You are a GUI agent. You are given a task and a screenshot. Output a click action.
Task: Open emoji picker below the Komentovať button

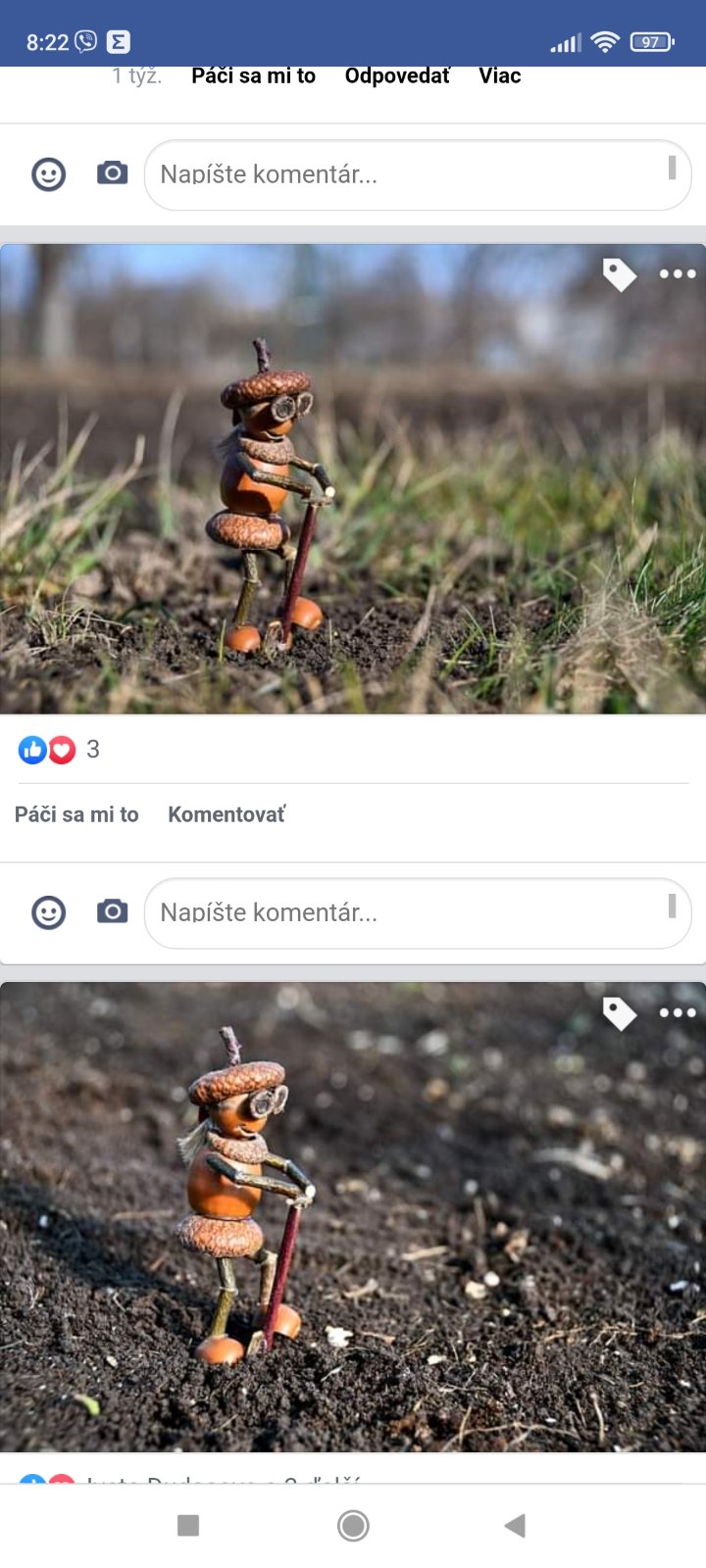(x=48, y=912)
